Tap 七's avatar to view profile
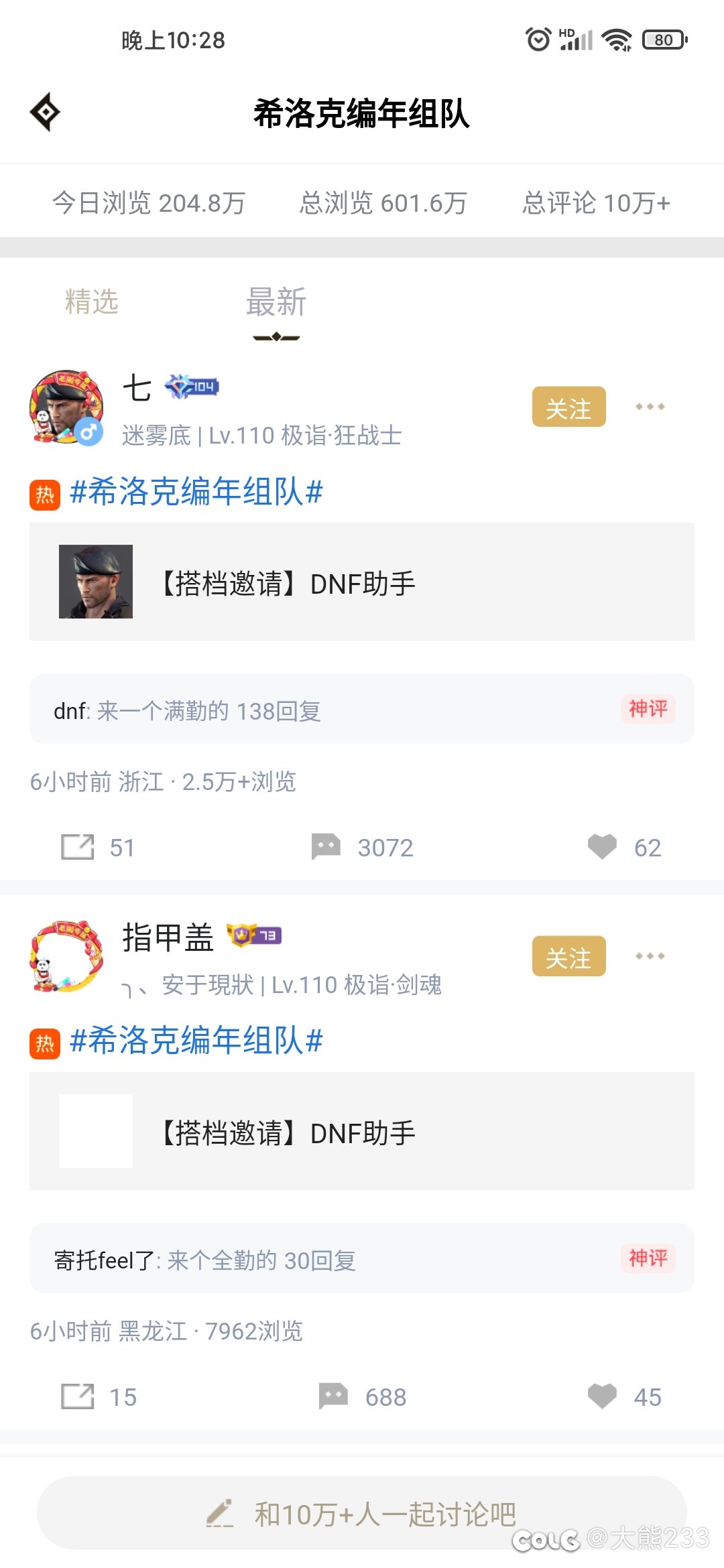Image resolution: width=724 pixels, height=1568 pixels. 67,405
